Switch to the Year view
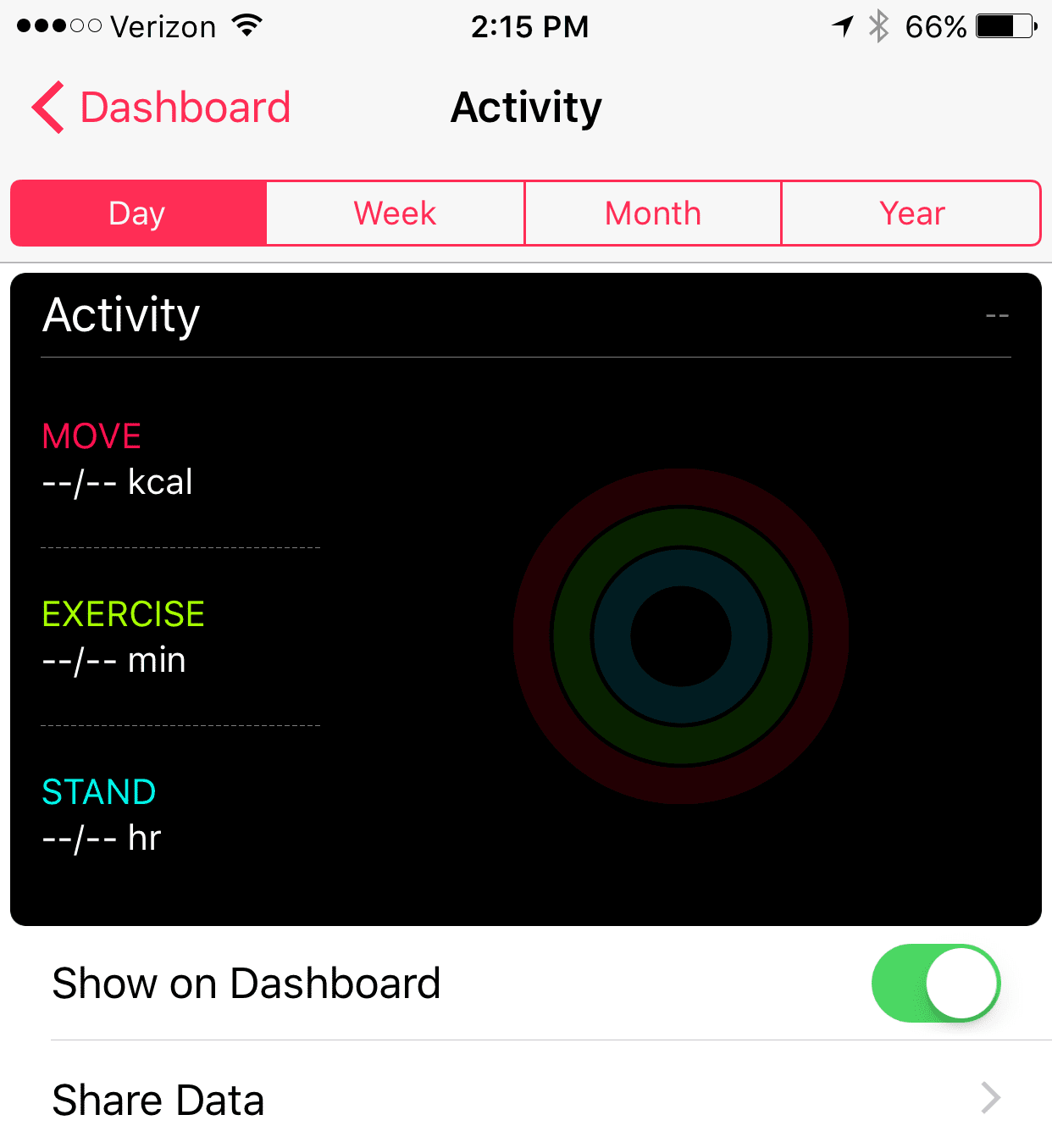Image resolution: width=1052 pixels, height=1148 pixels. click(x=911, y=214)
